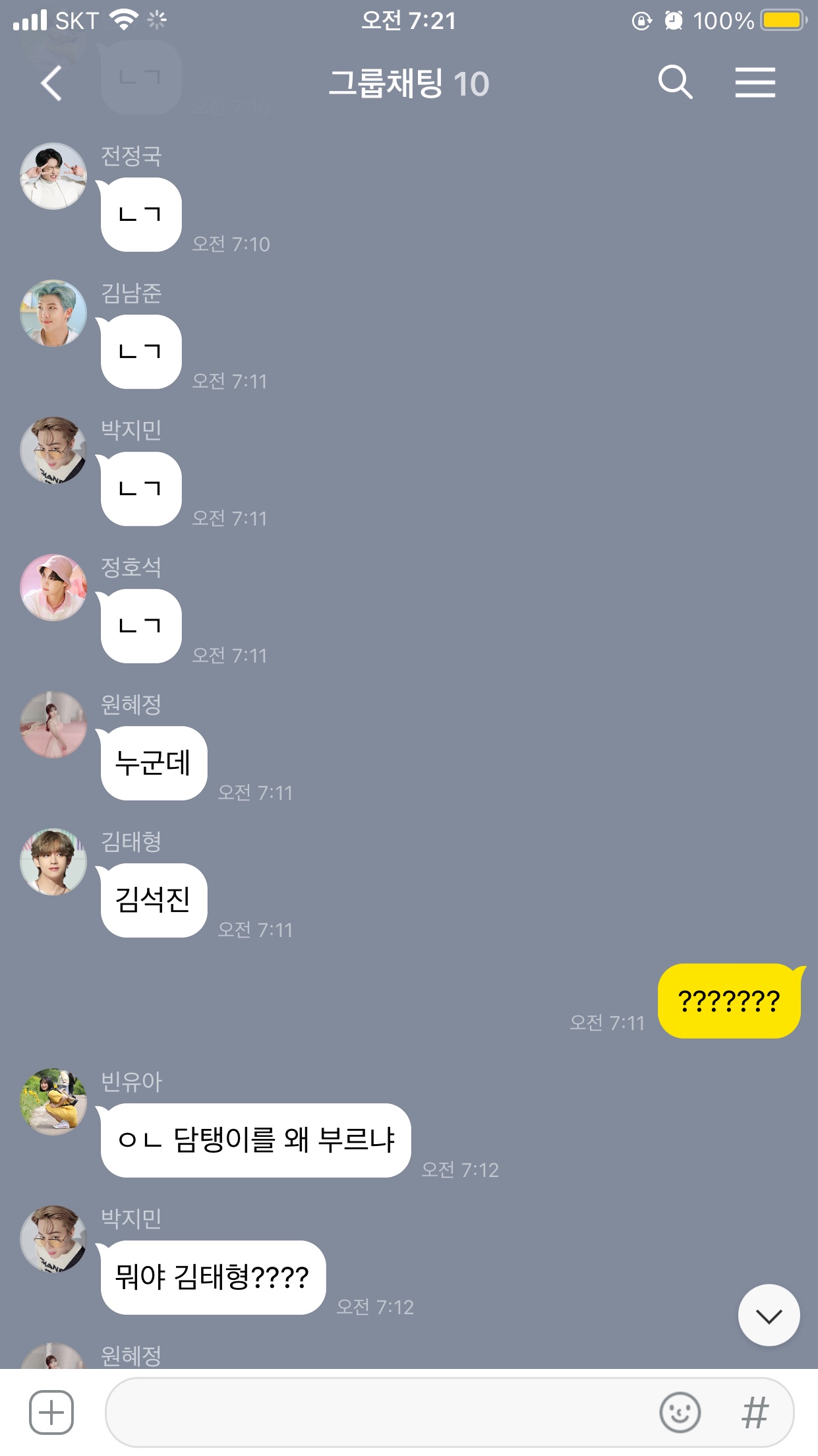Search within this chat room
This screenshot has height=1456, width=818.
(675, 83)
